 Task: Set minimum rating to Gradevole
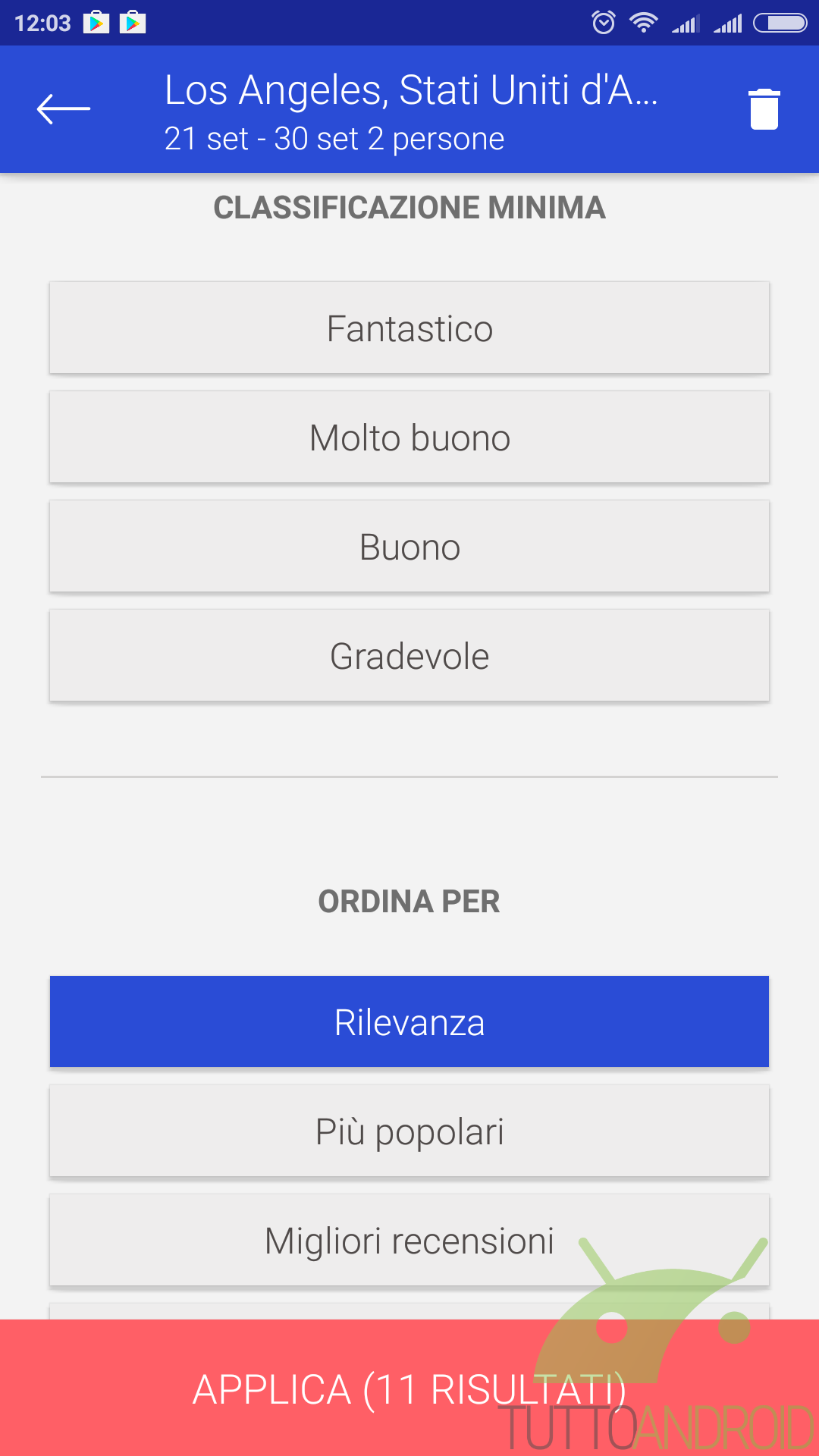[409, 656]
